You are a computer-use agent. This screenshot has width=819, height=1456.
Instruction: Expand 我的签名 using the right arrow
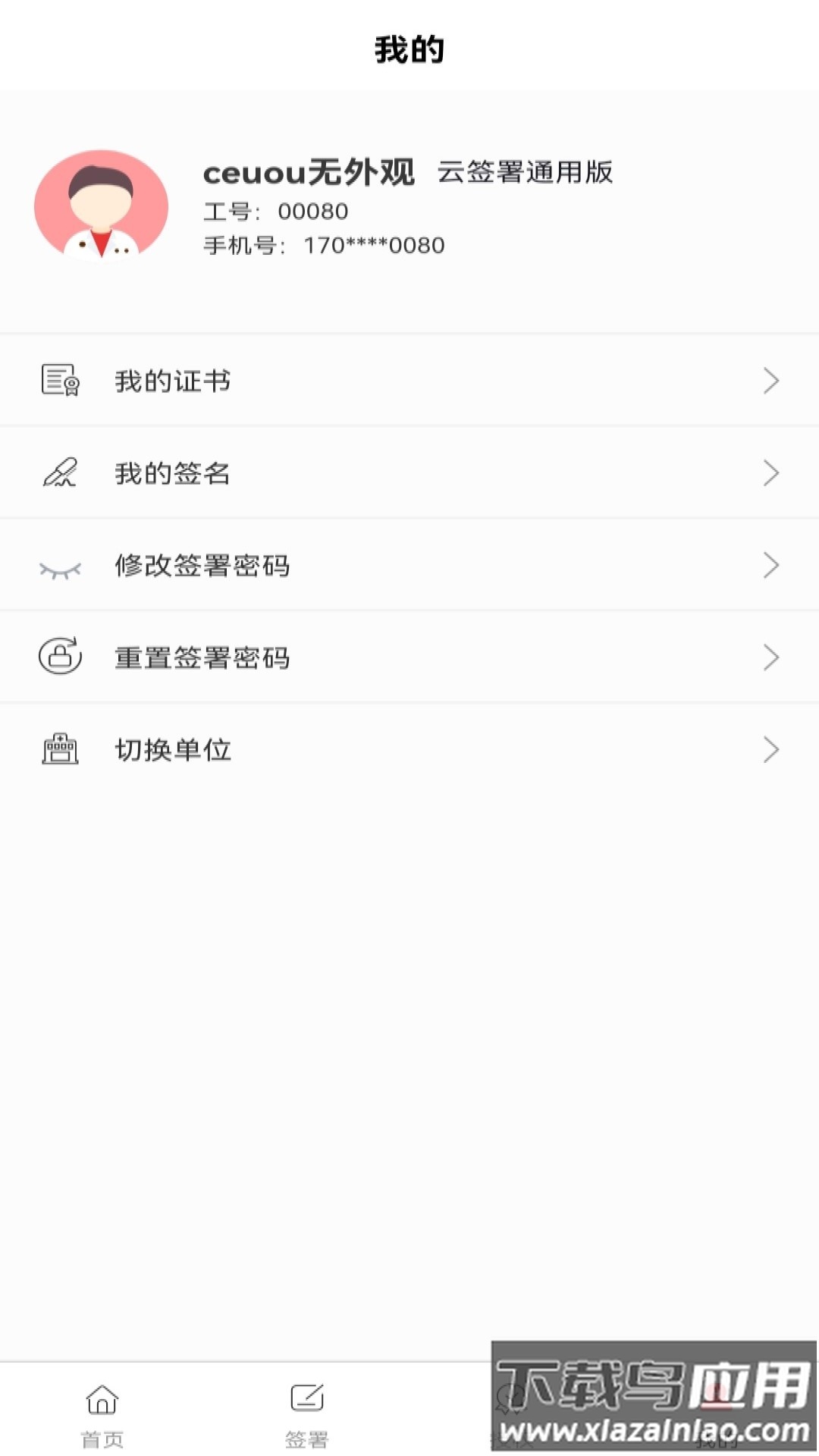pos(771,472)
